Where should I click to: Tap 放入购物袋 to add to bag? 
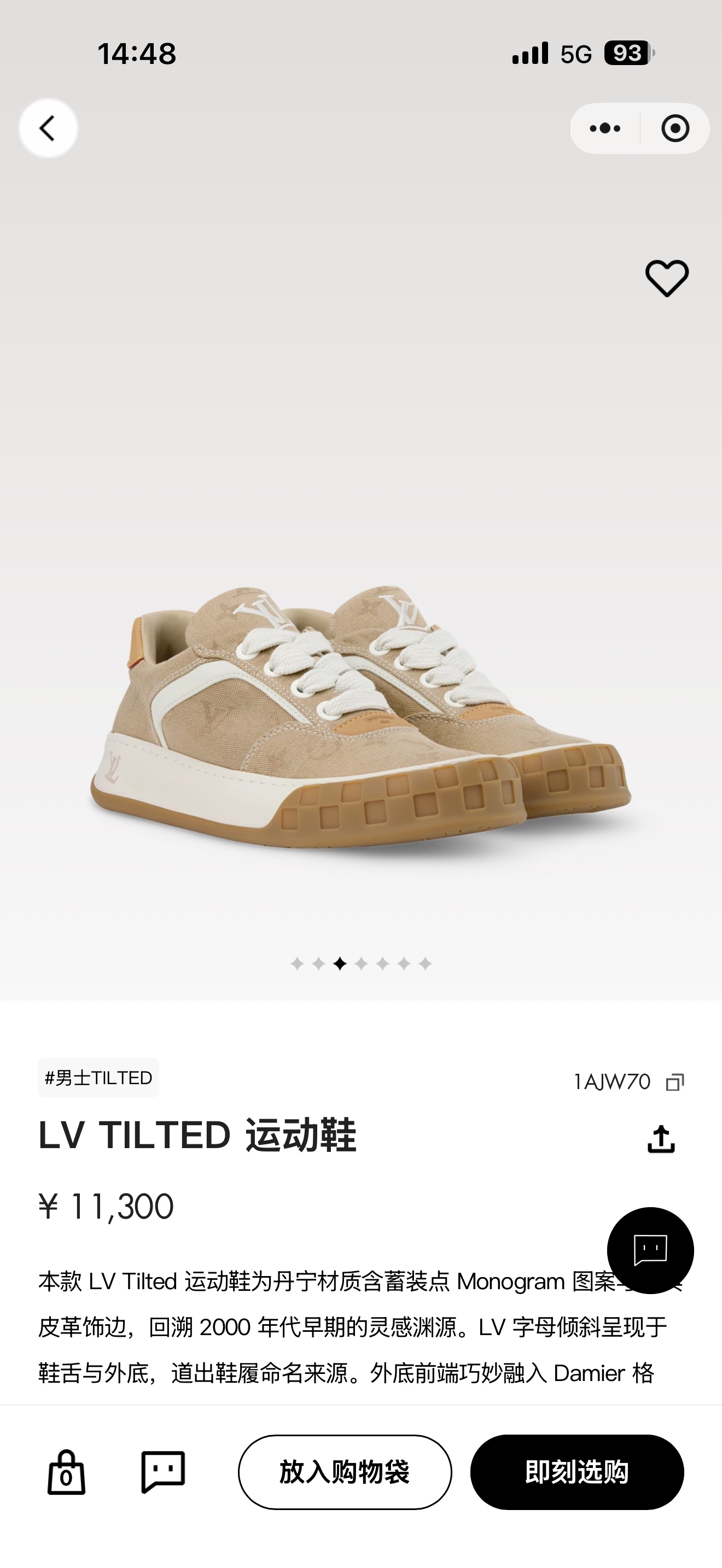345,1472
